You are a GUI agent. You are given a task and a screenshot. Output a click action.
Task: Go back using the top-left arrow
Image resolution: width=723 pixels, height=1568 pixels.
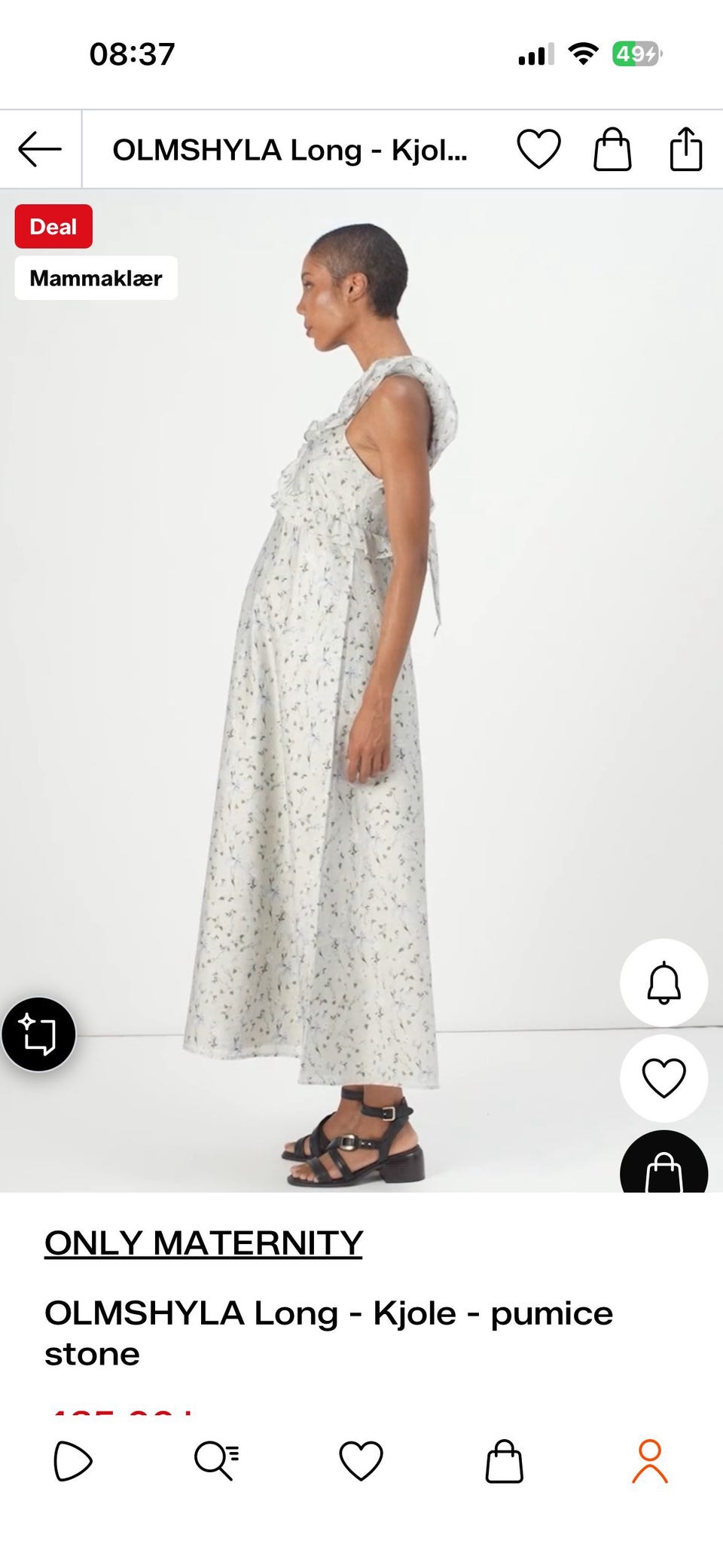(40, 149)
